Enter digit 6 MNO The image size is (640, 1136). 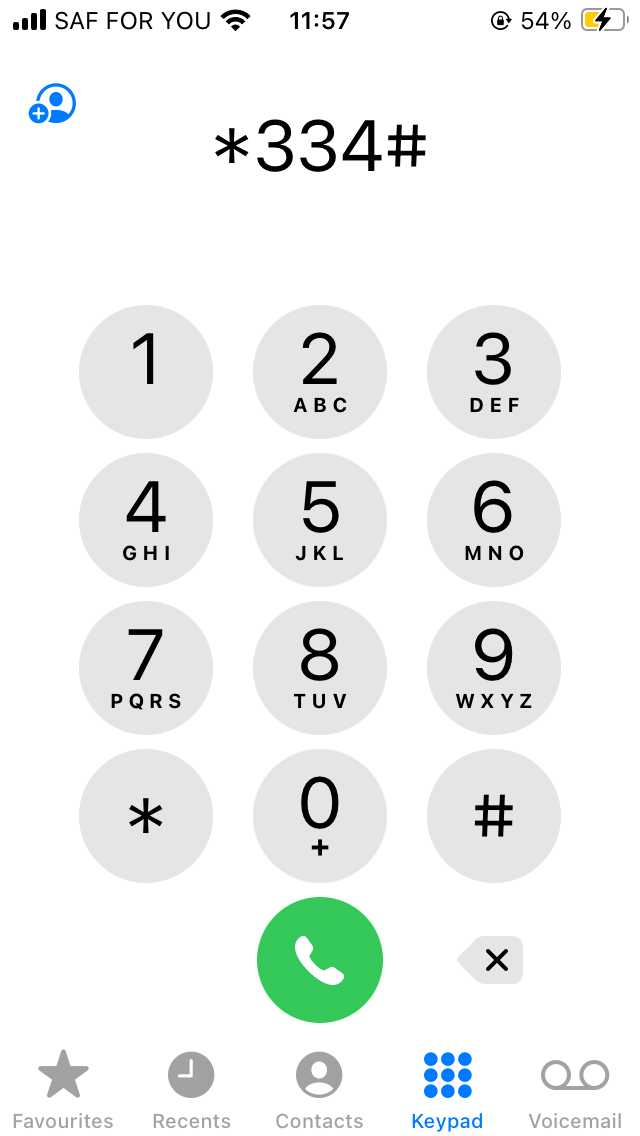[x=494, y=520]
